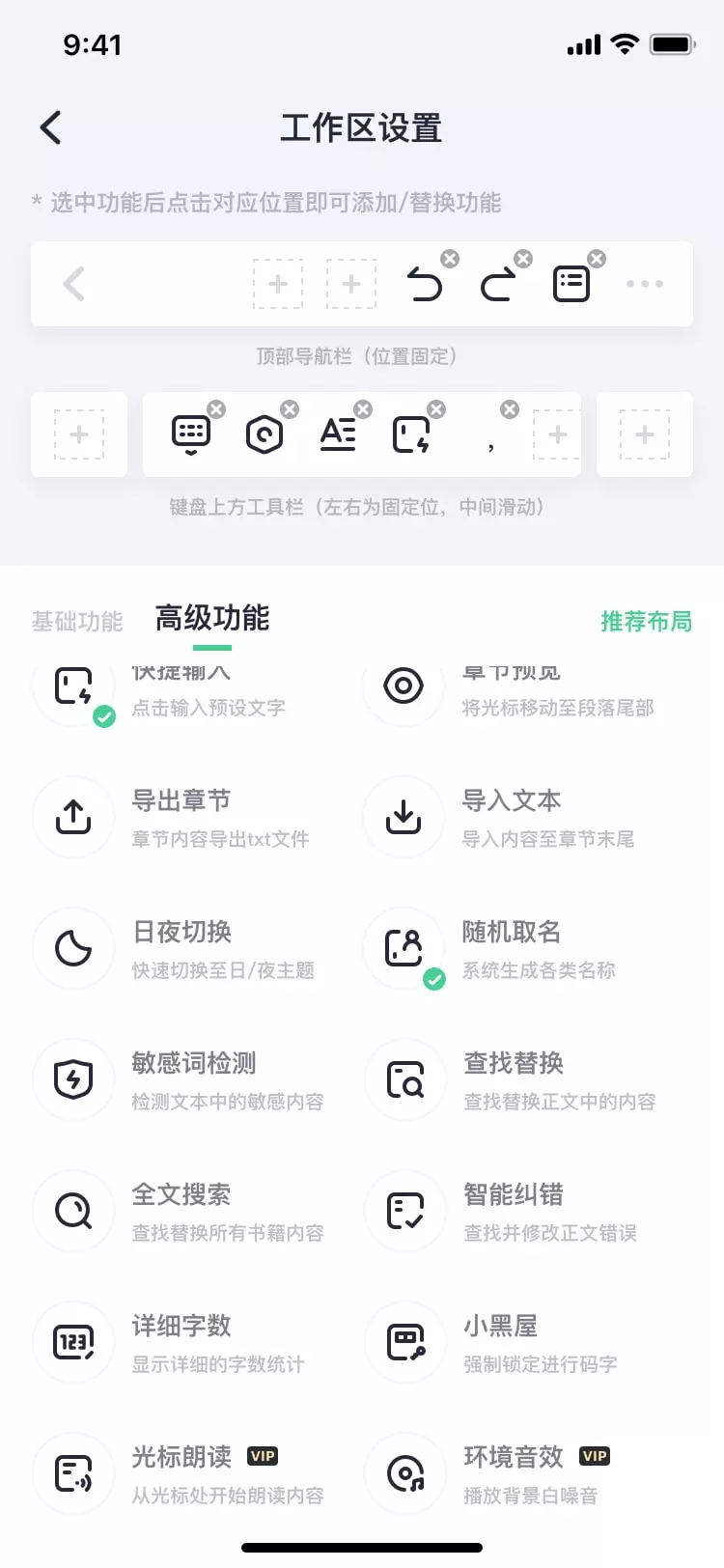Pick the 查找替换 function
724x1568 pixels.
click(512, 1079)
